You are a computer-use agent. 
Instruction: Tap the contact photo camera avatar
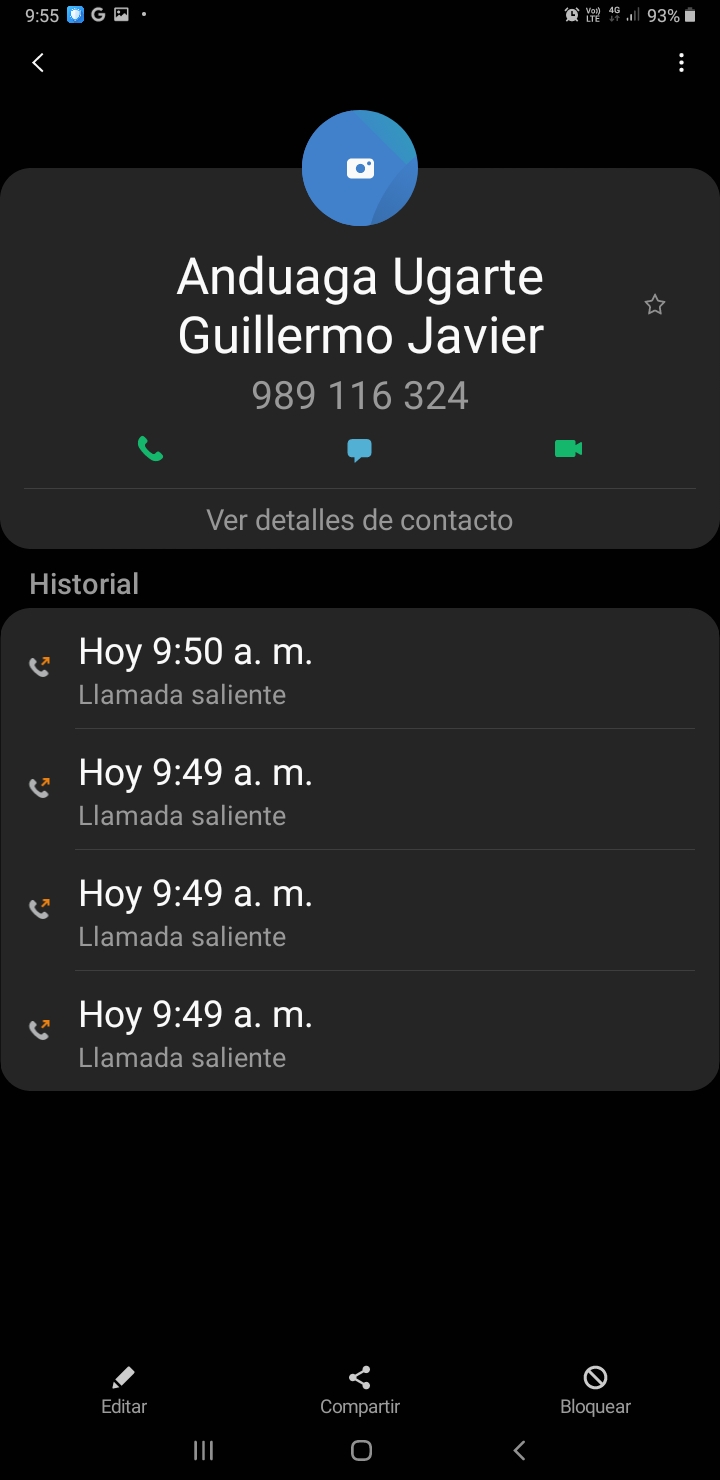coord(360,168)
